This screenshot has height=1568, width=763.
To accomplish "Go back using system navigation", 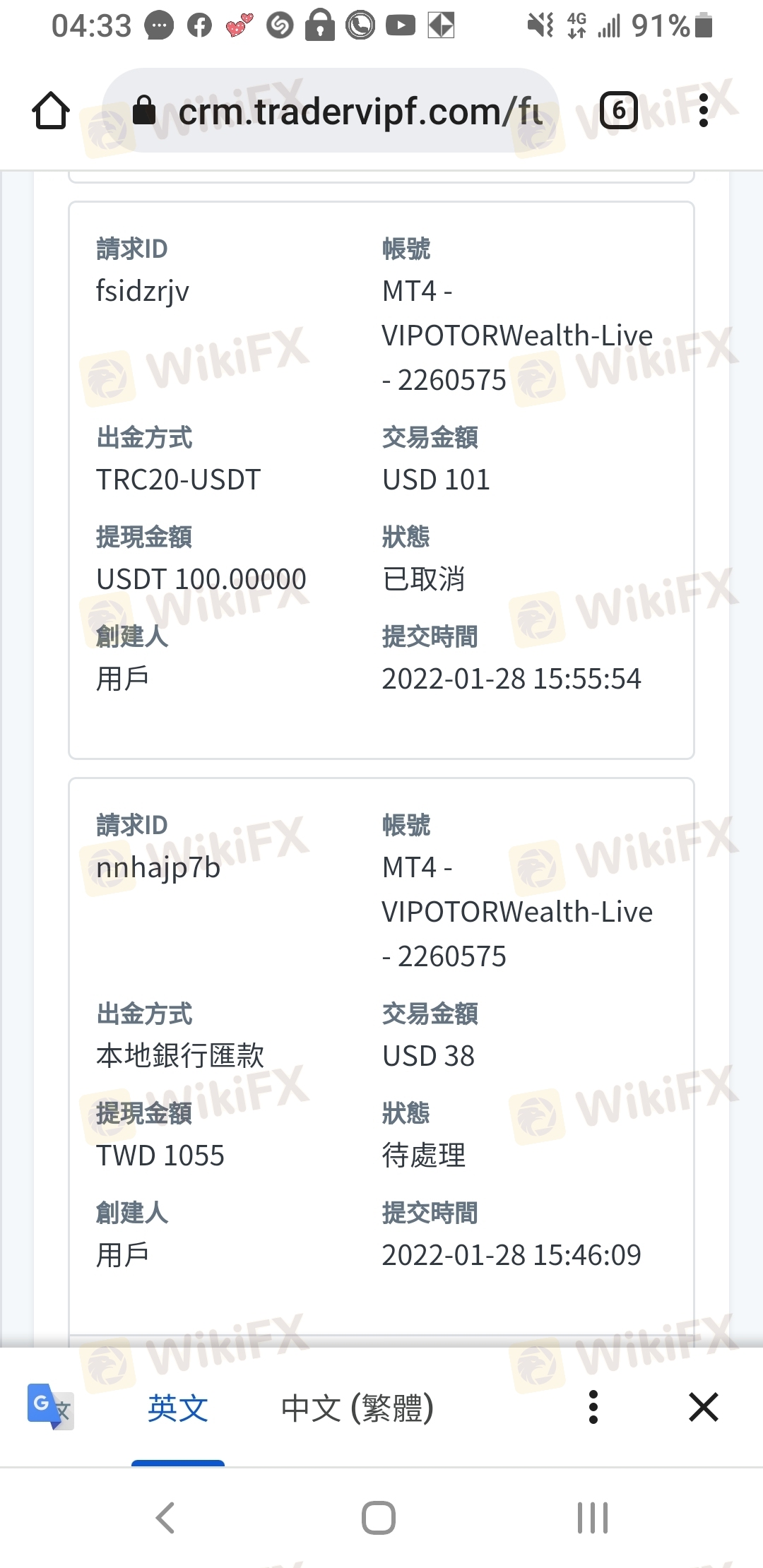I will pyautogui.click(x=165, y=1517).
